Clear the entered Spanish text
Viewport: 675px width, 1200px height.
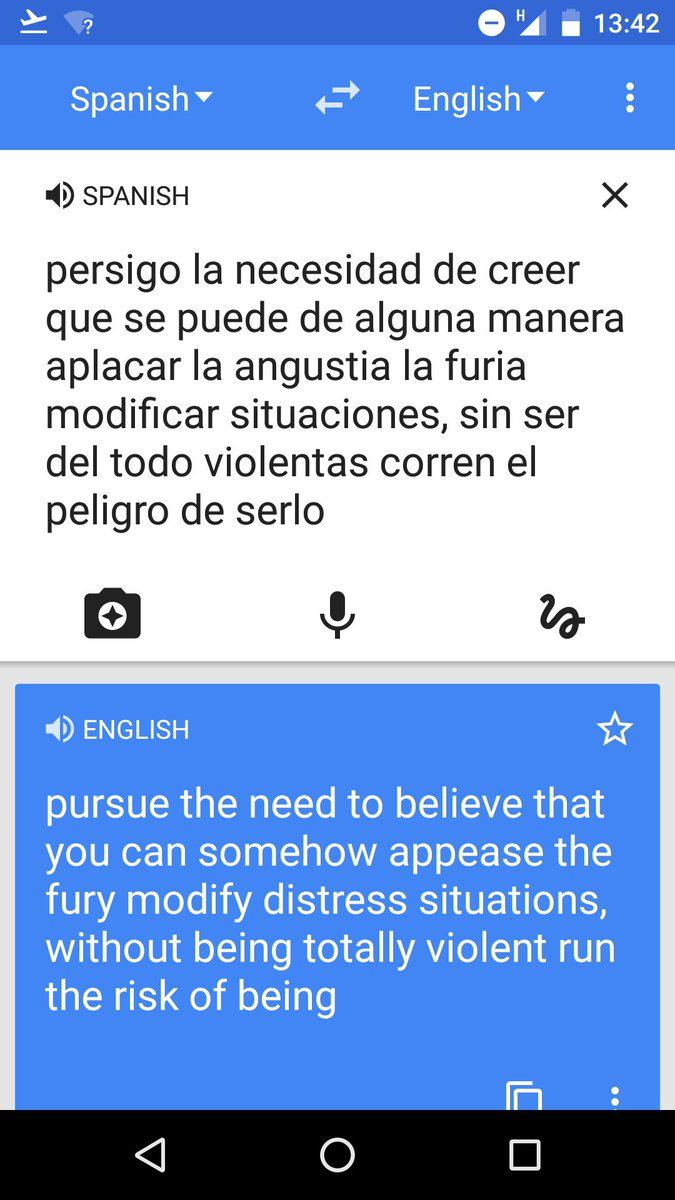point(615,195)
